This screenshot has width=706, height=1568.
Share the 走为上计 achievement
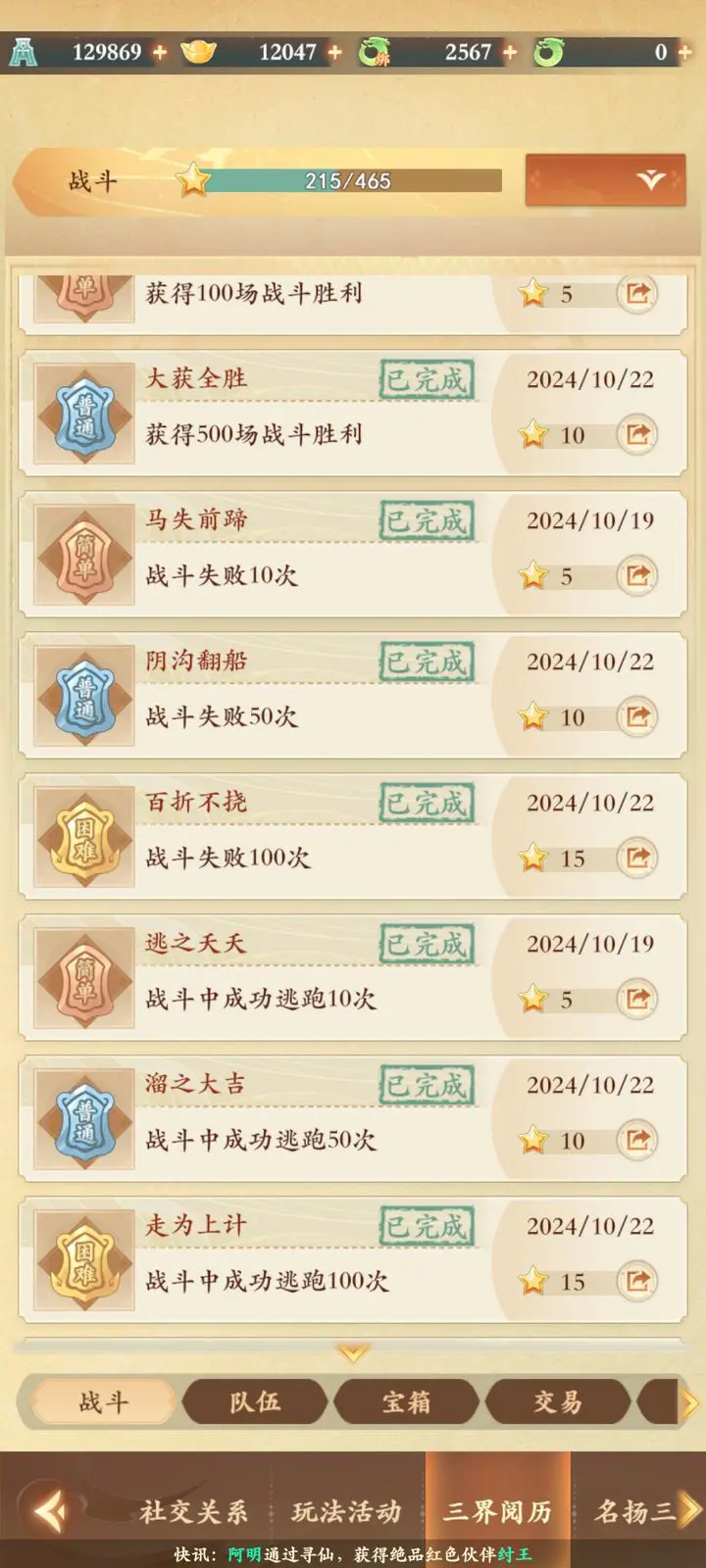[637, 1281]
